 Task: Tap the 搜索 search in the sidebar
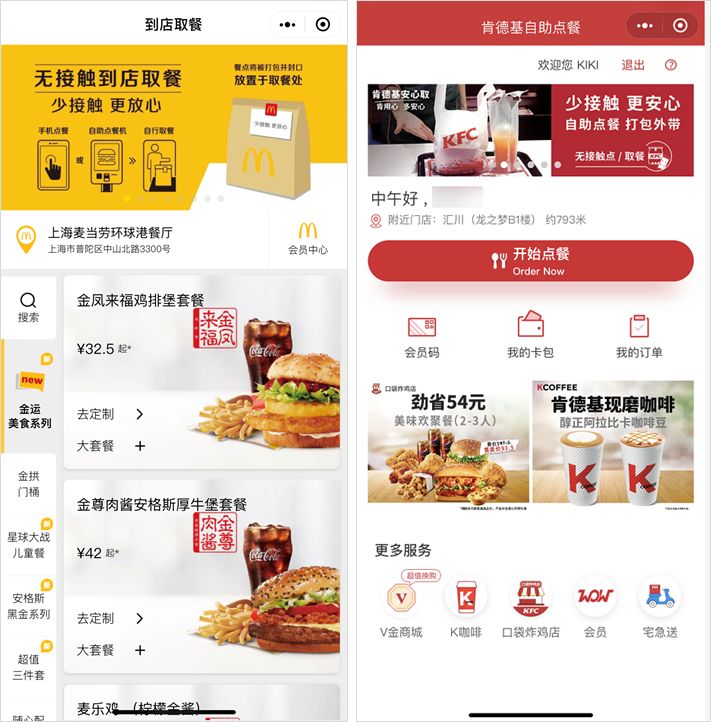point(28,307)
